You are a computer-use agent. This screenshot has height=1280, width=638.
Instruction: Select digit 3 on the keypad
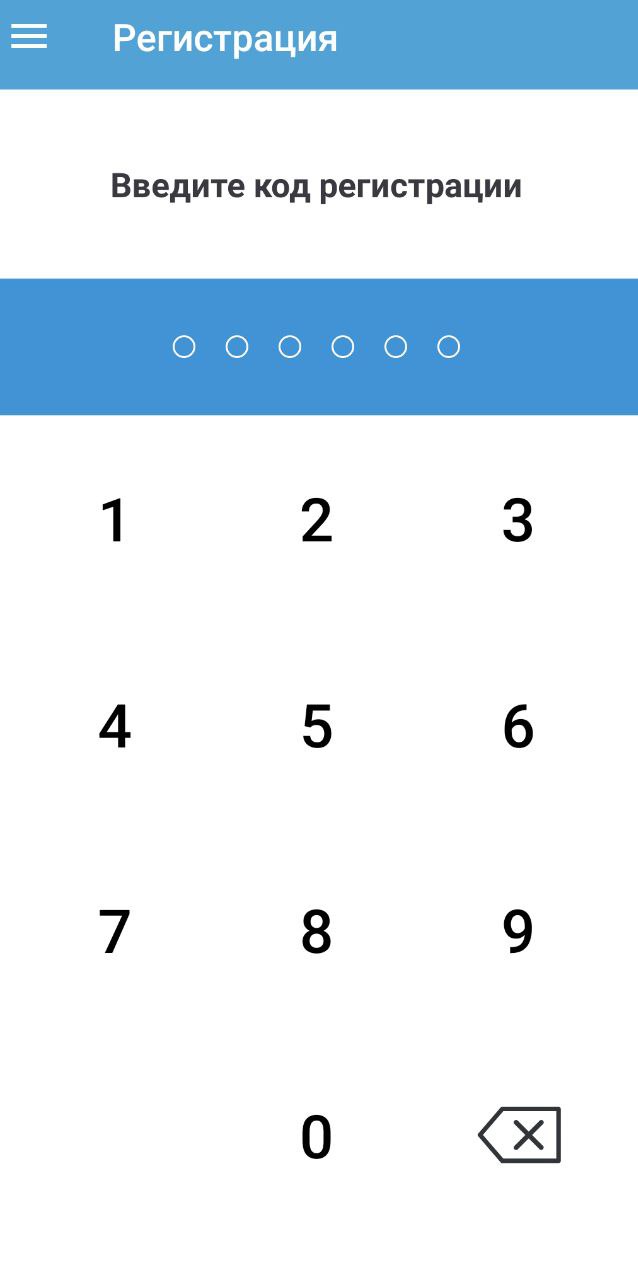518,521
